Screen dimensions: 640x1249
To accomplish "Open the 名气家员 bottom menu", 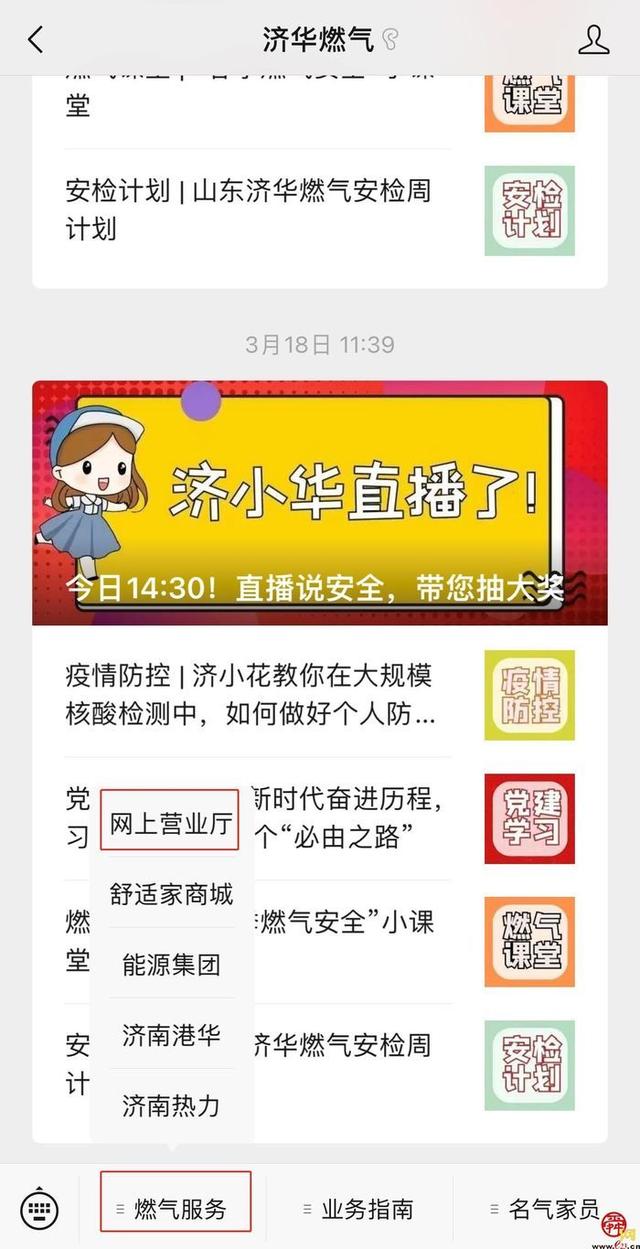I will point(547,1209).
